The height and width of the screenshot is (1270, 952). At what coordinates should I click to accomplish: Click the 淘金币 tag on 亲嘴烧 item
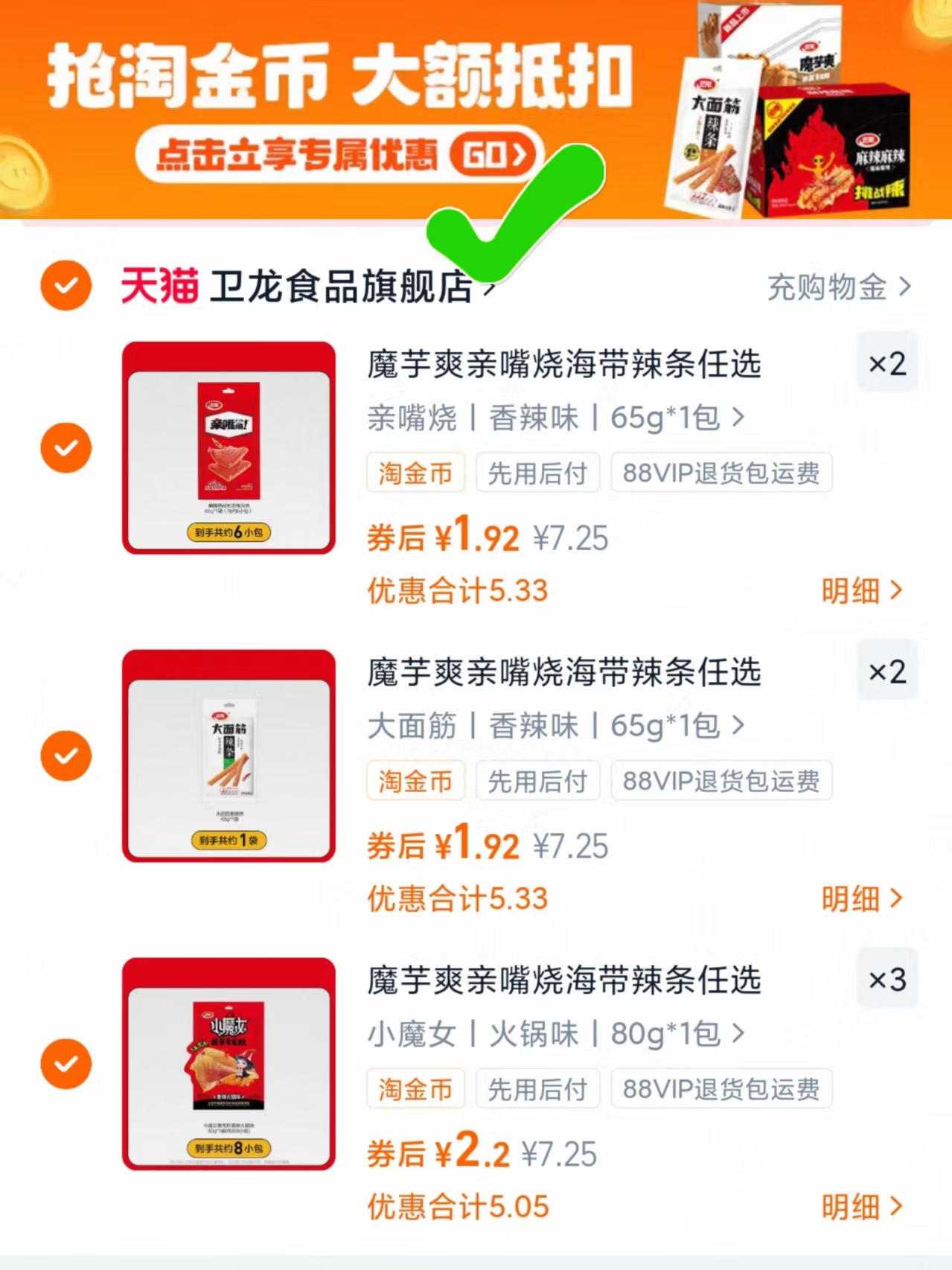pos(415,473)
